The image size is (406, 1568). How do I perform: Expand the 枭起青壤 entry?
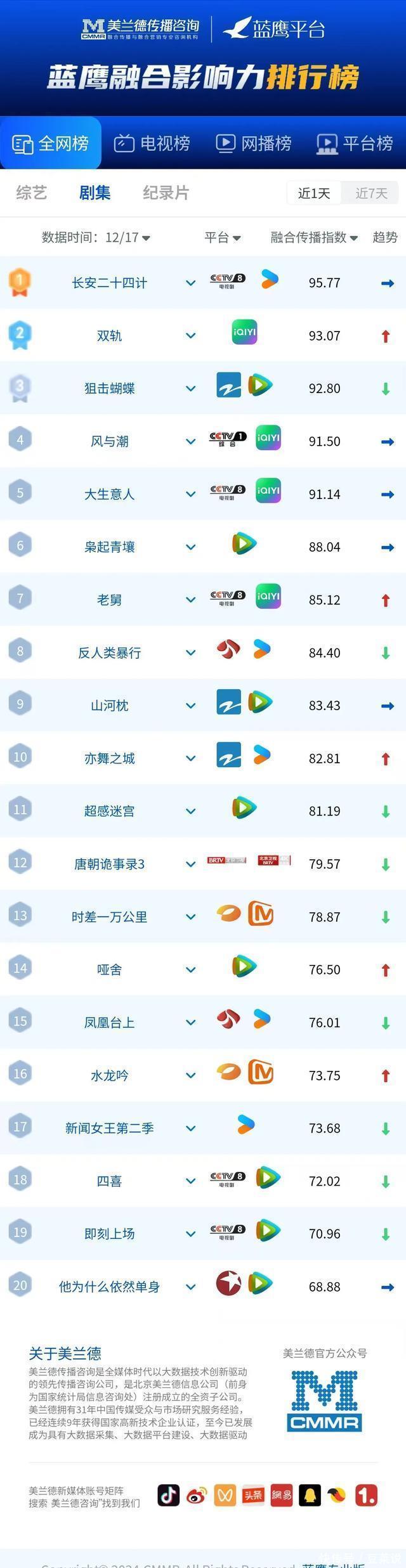(190, 547)
